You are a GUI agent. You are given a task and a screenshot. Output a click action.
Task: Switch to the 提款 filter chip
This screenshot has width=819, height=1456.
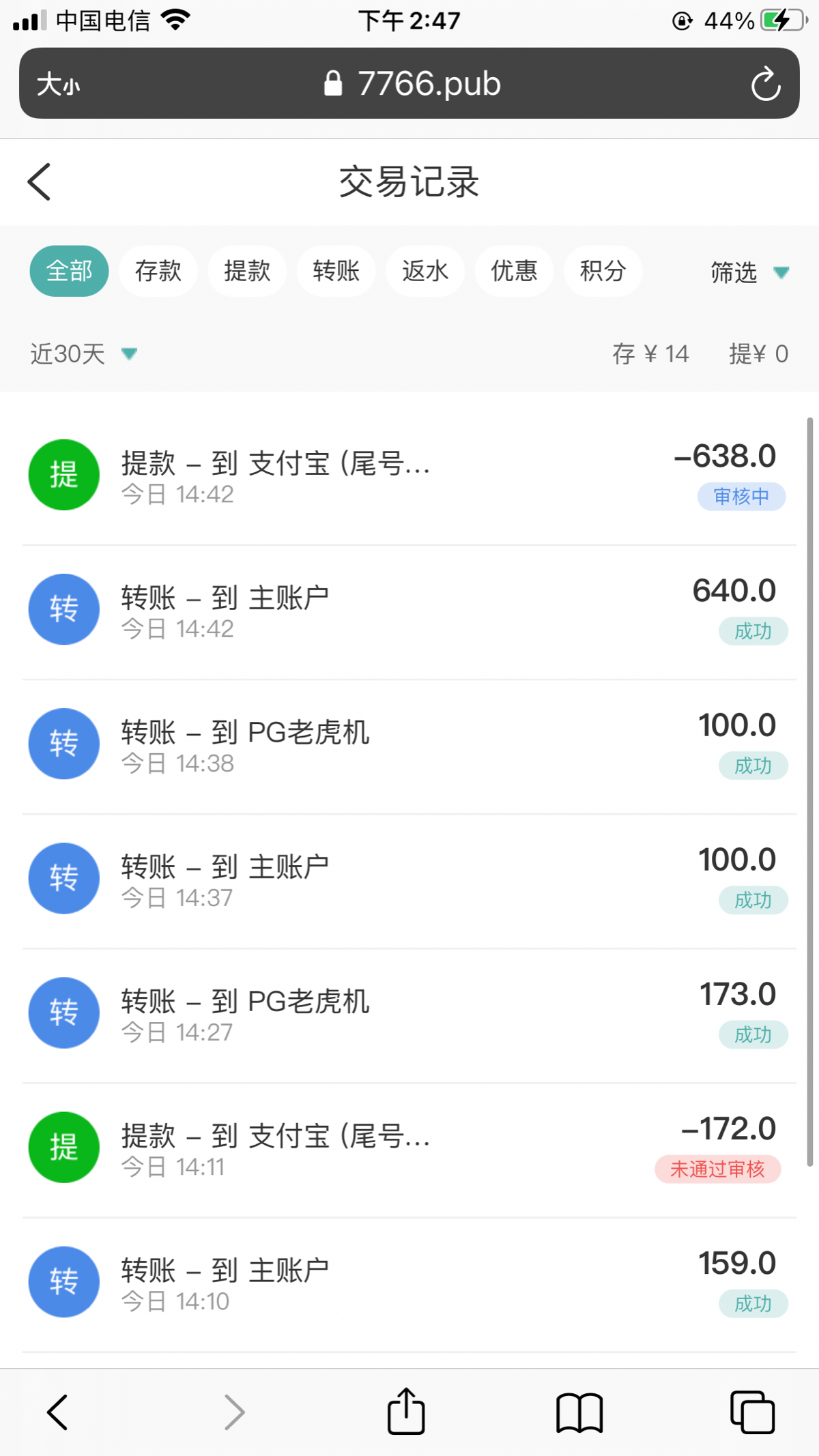(x=247, y=271)
